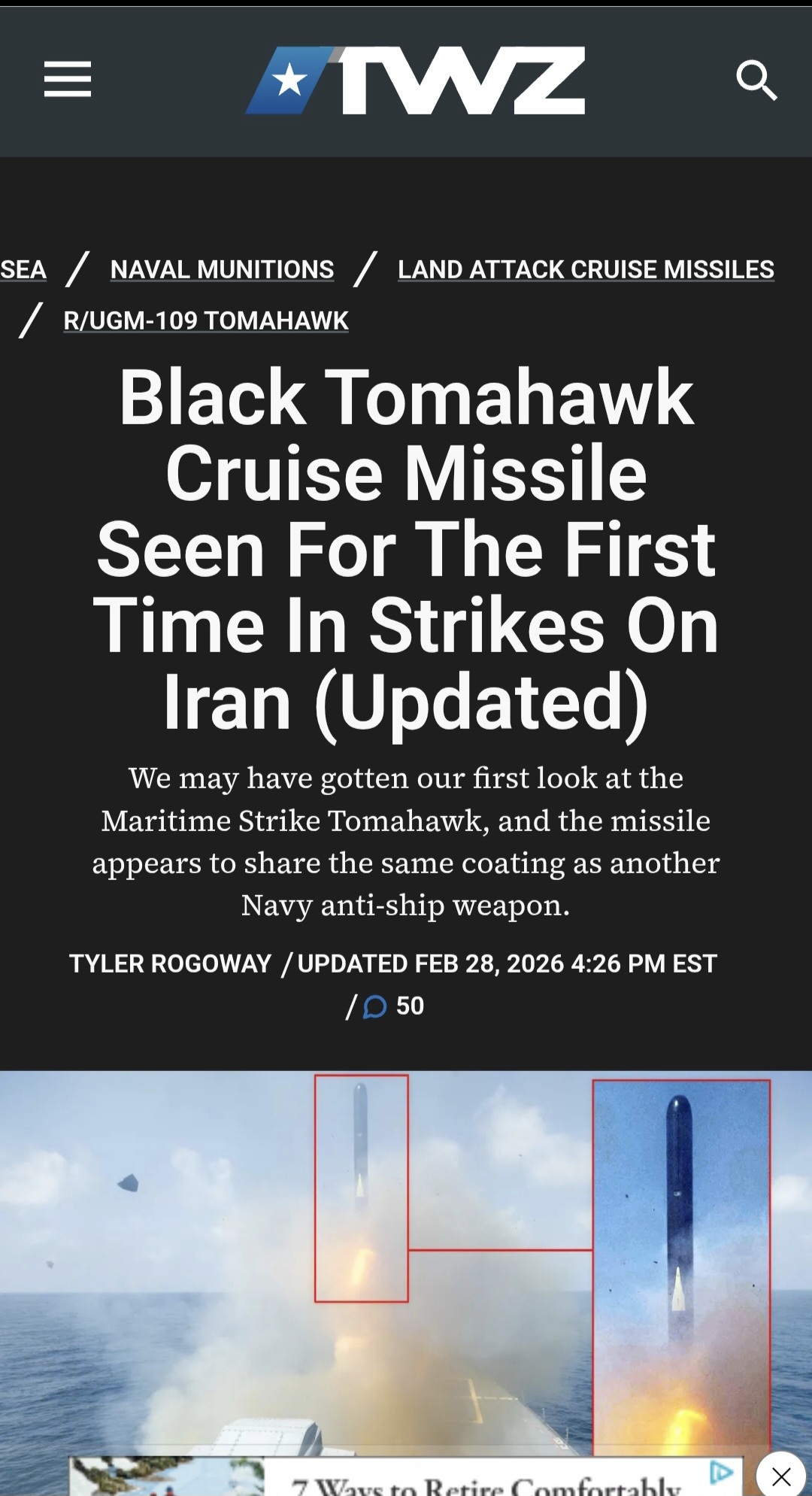The image size is (812, 1496).
Task: View author Tyler Rogoway's page
Action: pyautogui.click(x=170, y=963)
